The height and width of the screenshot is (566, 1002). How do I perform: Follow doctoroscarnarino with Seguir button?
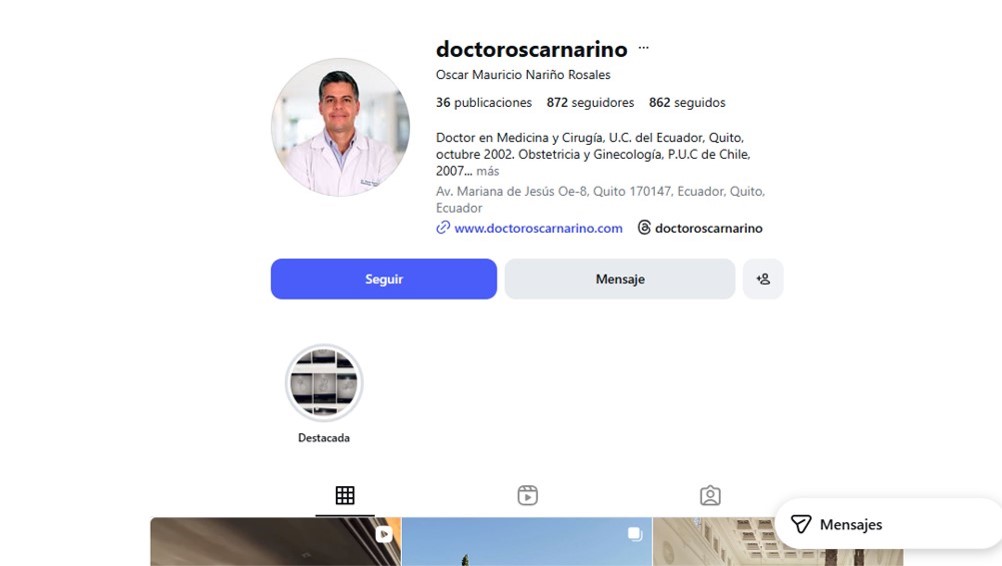tap(383, 279)
